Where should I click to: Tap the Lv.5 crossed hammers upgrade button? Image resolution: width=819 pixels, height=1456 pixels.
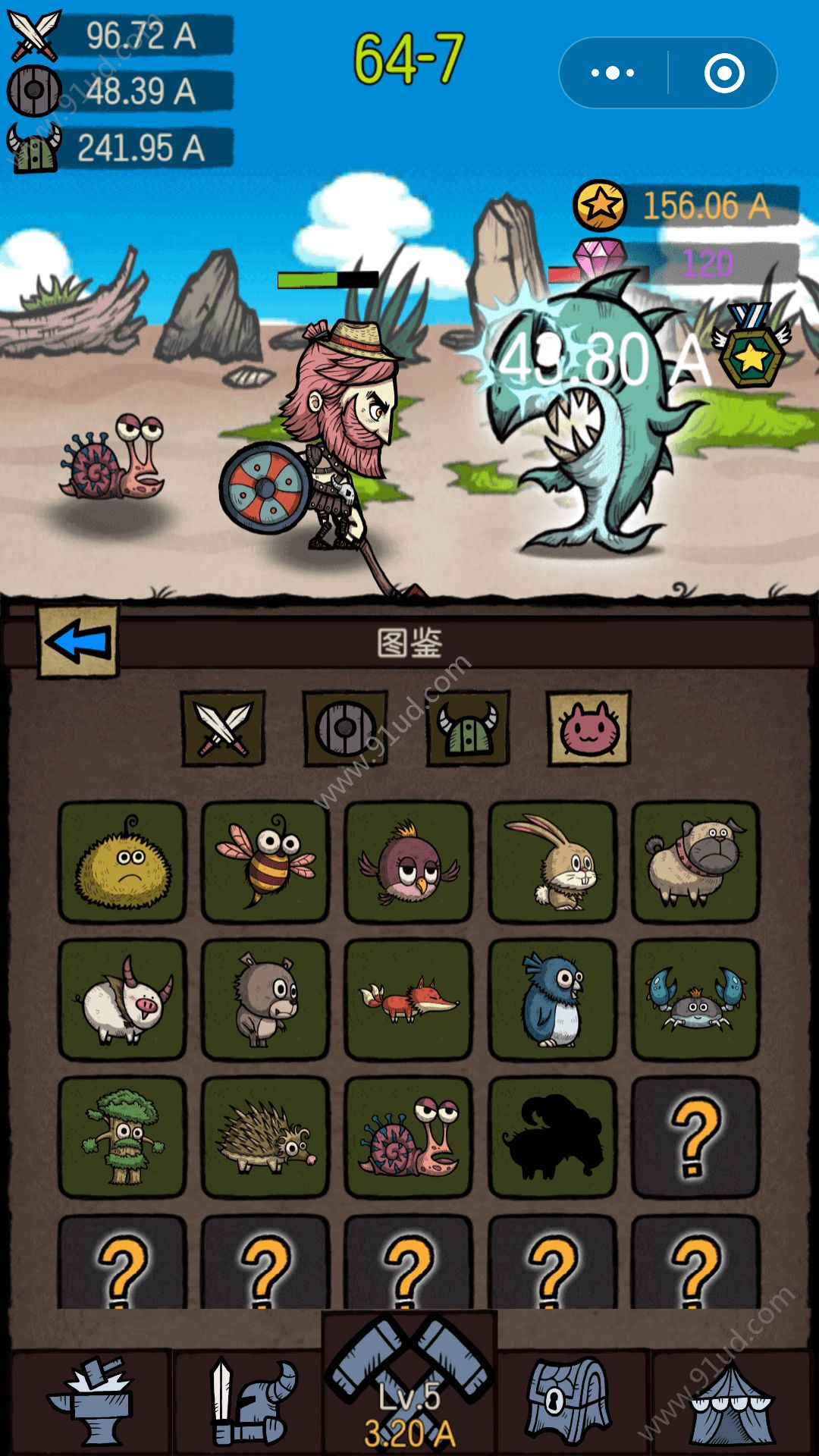point(409,1388)
